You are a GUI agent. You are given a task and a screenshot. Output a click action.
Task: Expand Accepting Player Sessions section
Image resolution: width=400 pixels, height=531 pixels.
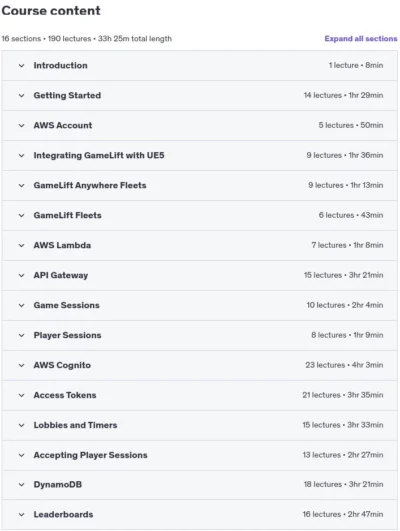click(199, 455)
